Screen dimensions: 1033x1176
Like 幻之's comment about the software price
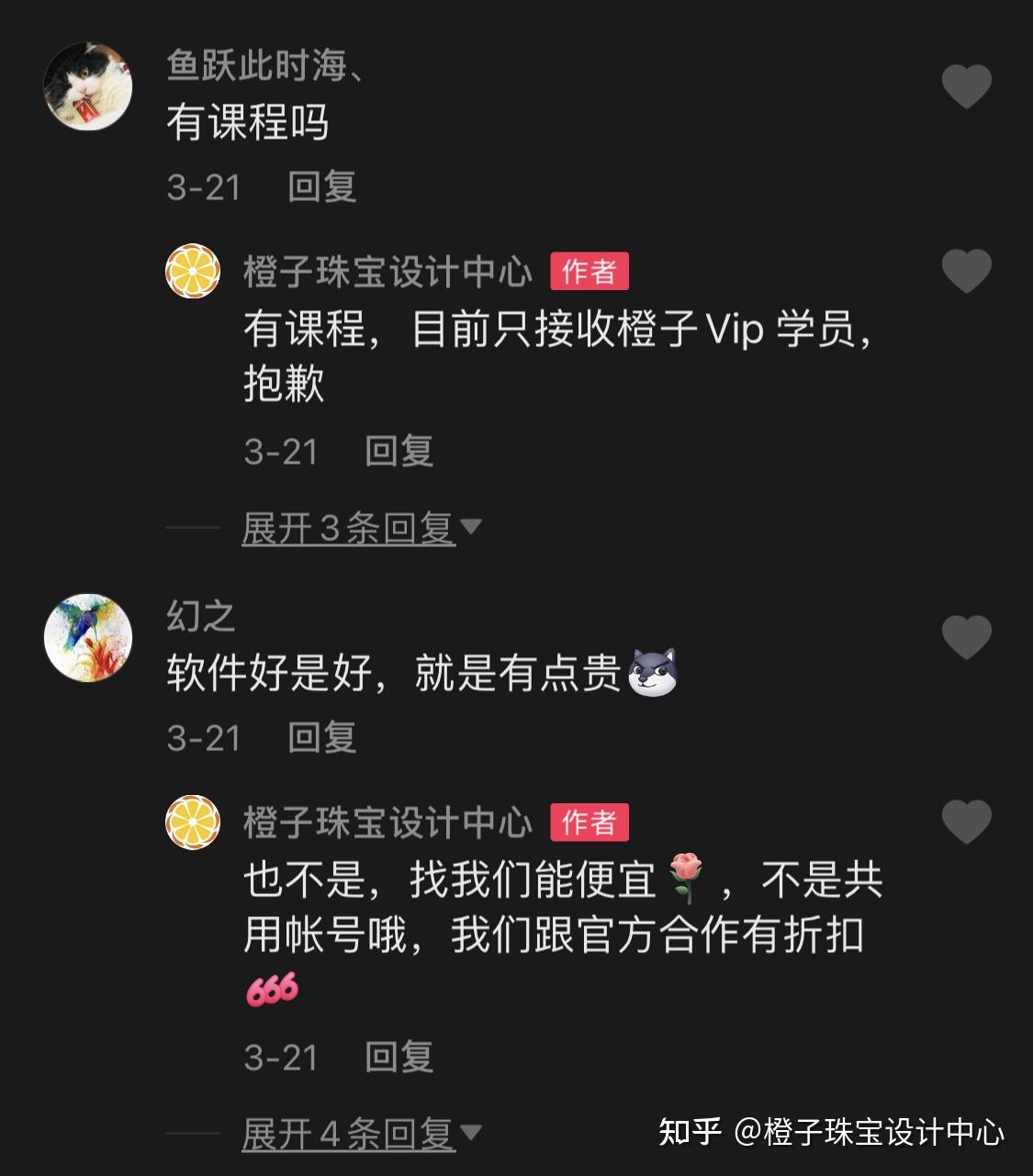967,638
